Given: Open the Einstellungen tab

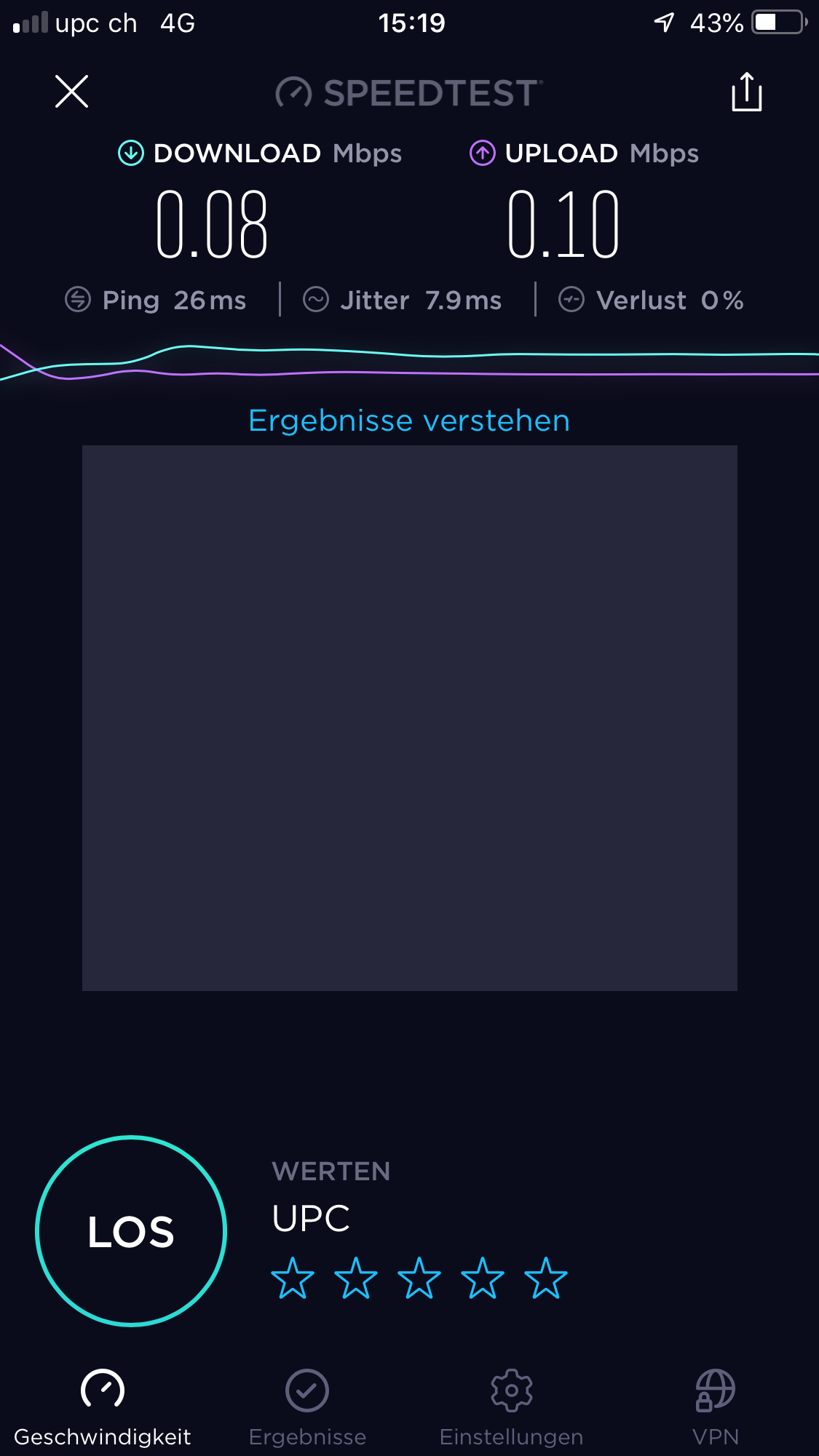Looking at the screenshot, I should pos(511,1408).
